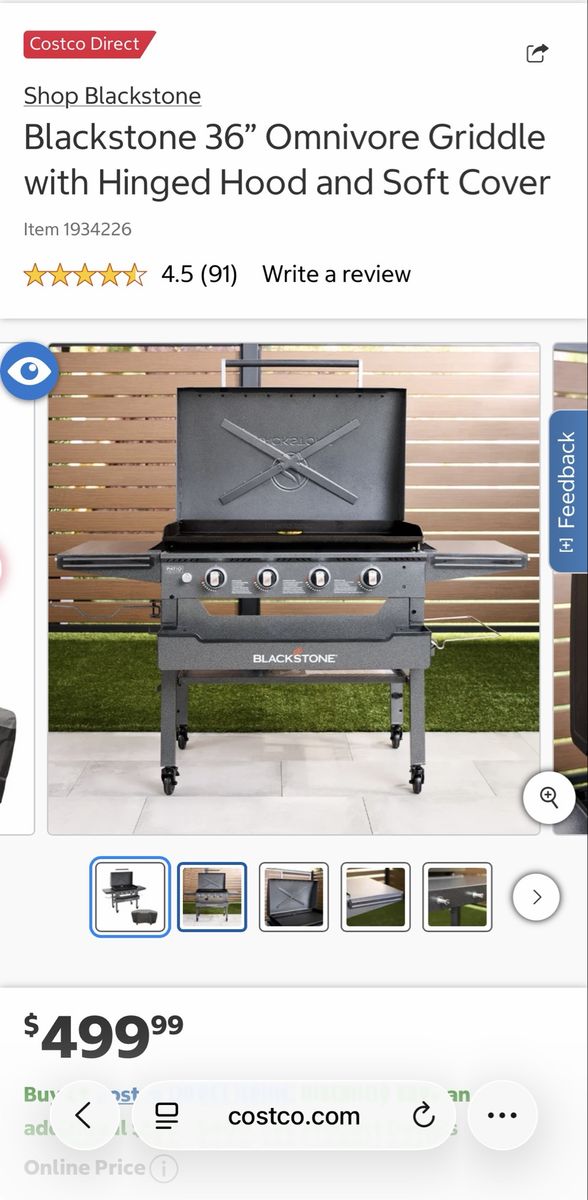
Task: Open the blue eye accessibility icon
Action: click(29, 371)
